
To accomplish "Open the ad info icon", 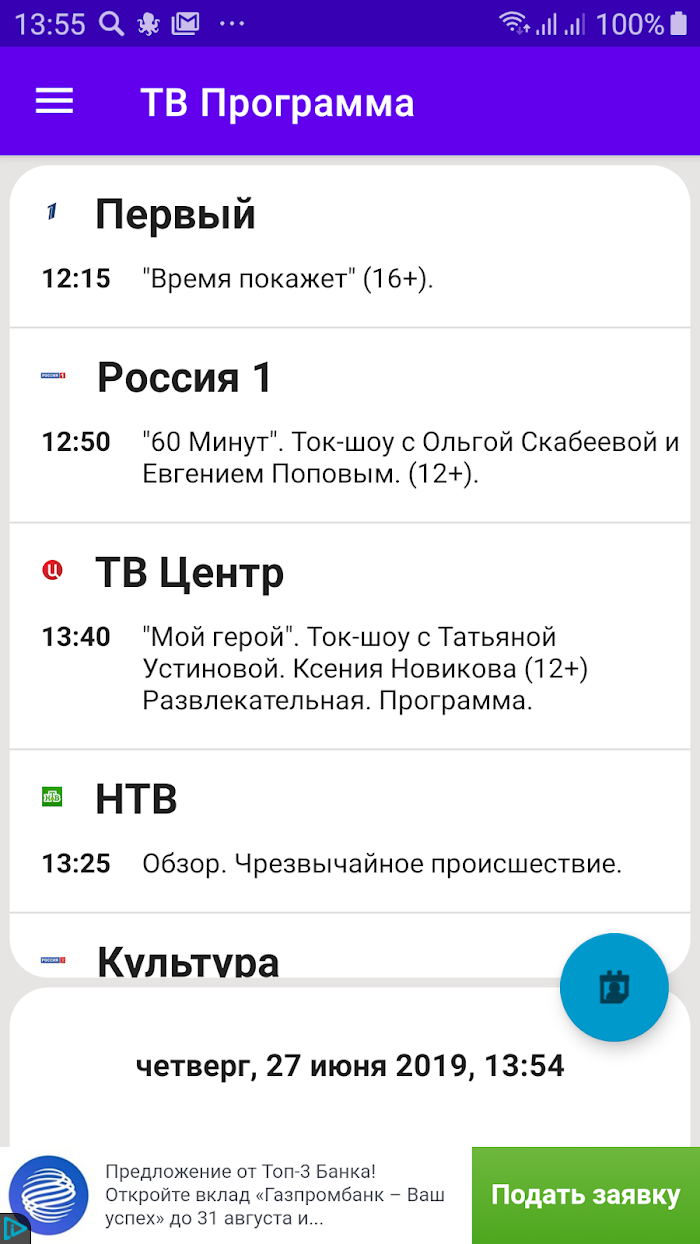I will click(14, 1228).
